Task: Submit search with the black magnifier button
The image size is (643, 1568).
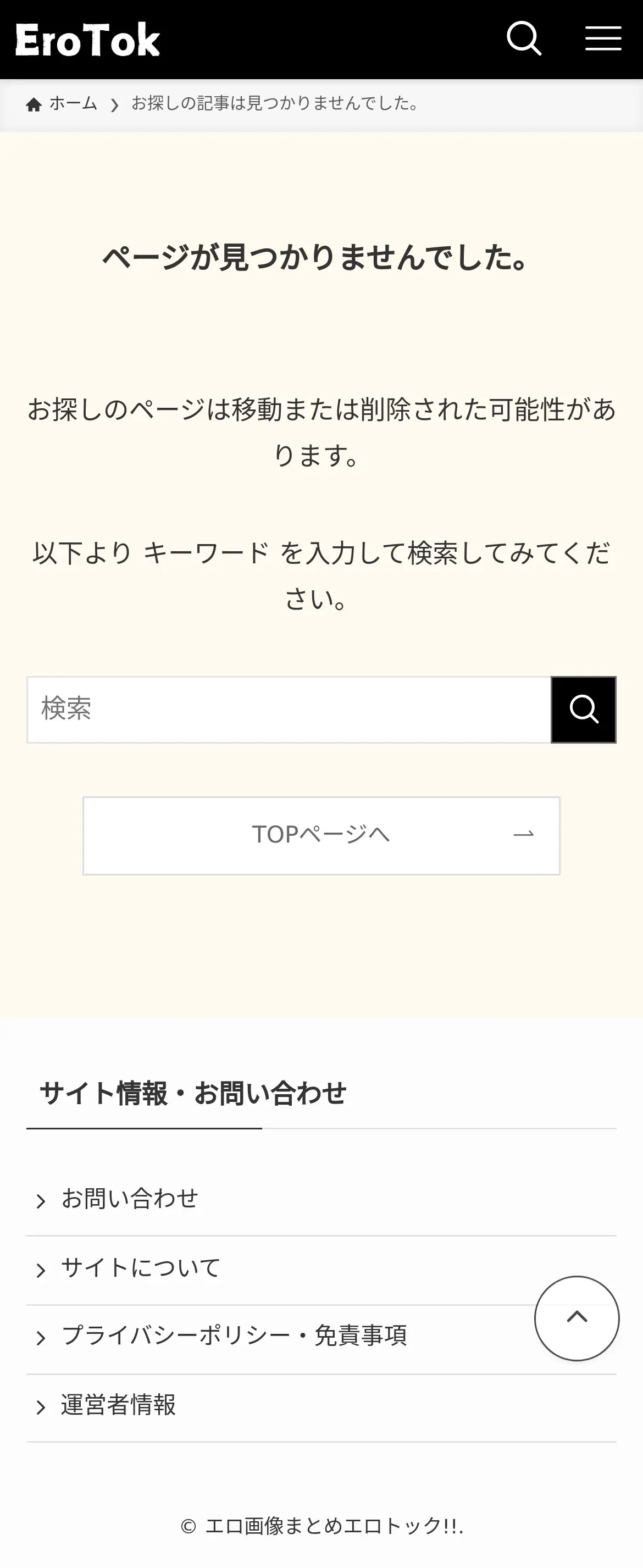Action: coord(583,710)
